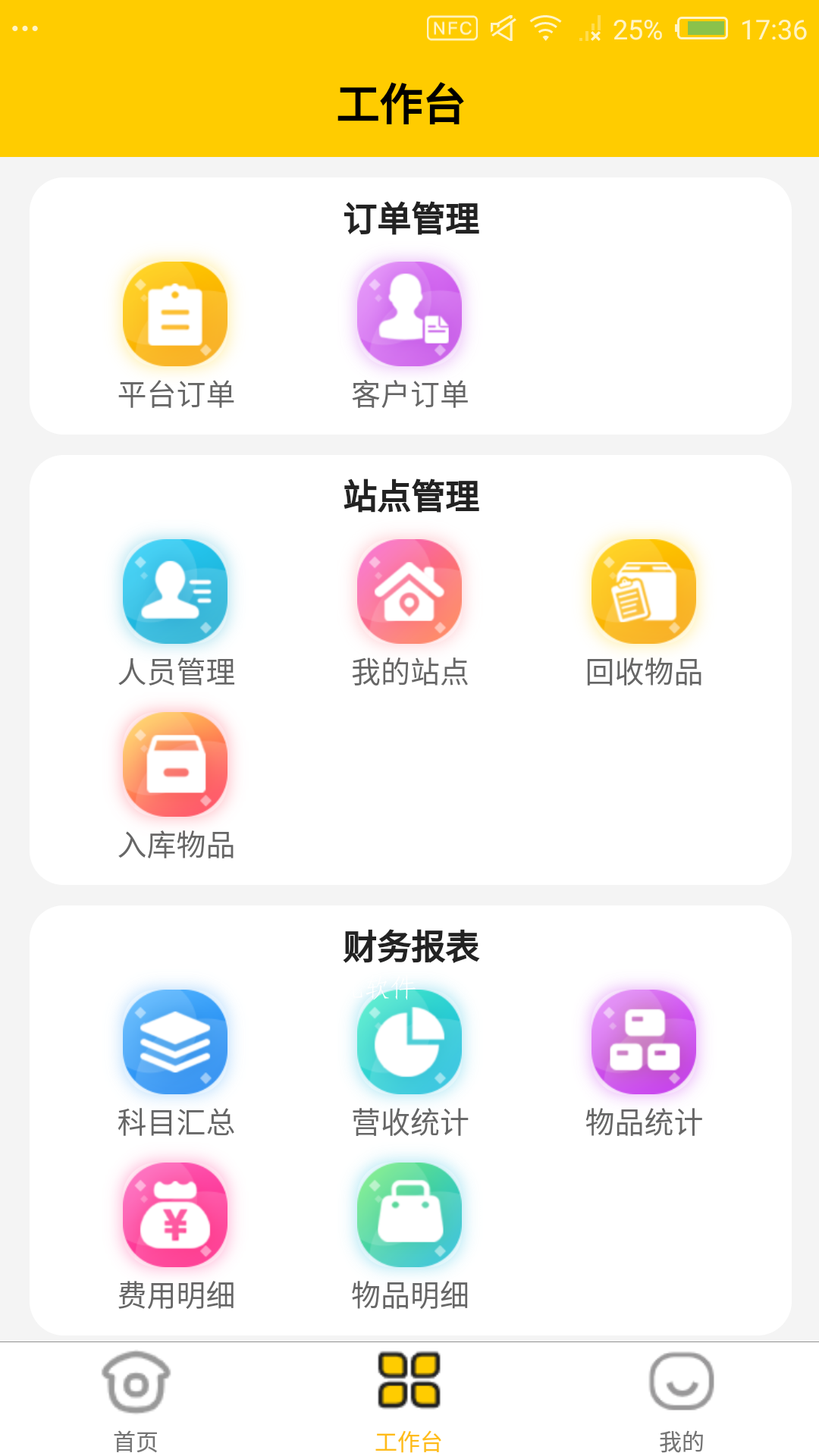This screenshot has height=1456, width=819.
Task: Open 营收统计 revenue statistics
Action: 409,1064
